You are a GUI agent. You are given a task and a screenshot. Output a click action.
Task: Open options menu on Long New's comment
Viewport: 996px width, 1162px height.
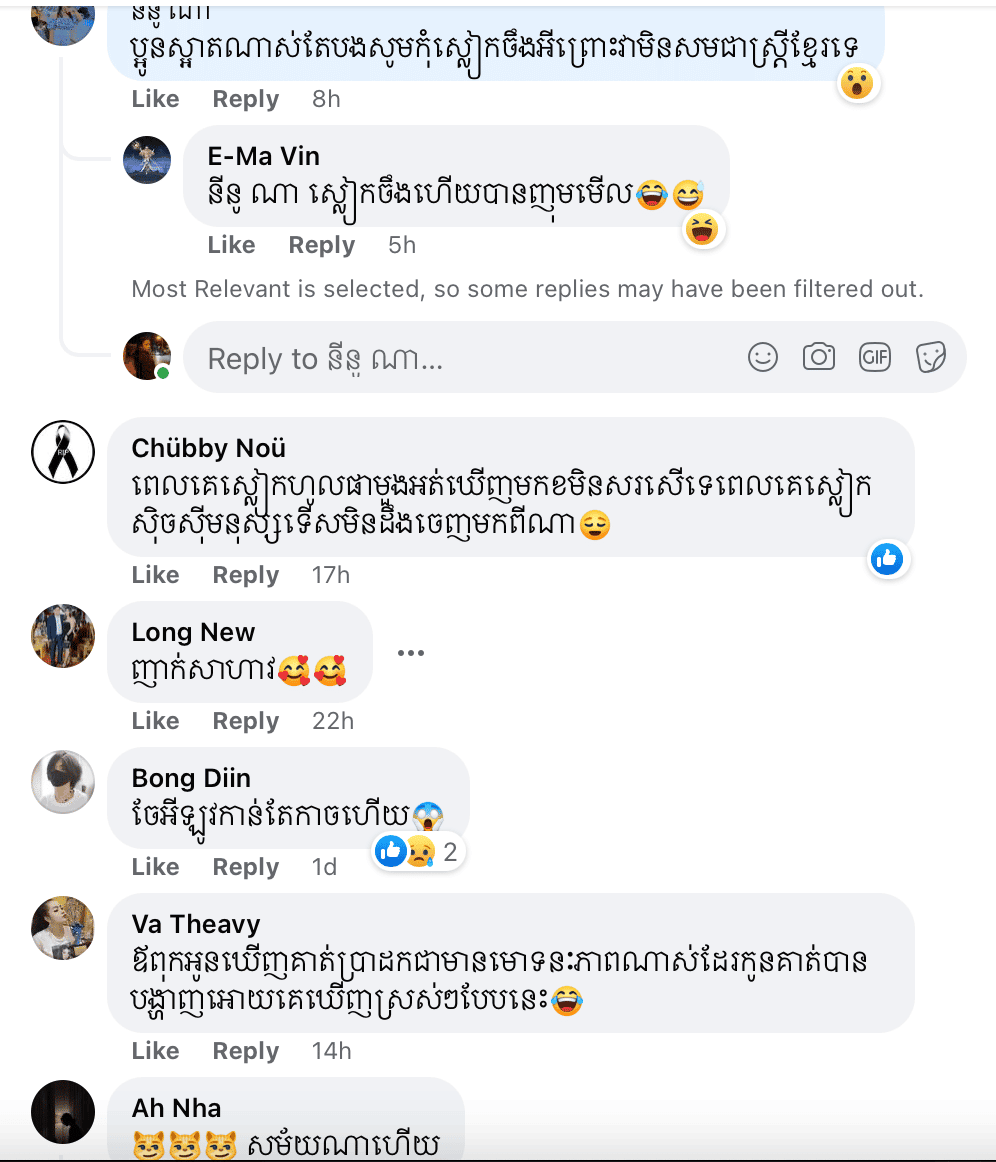click(411, 653)
